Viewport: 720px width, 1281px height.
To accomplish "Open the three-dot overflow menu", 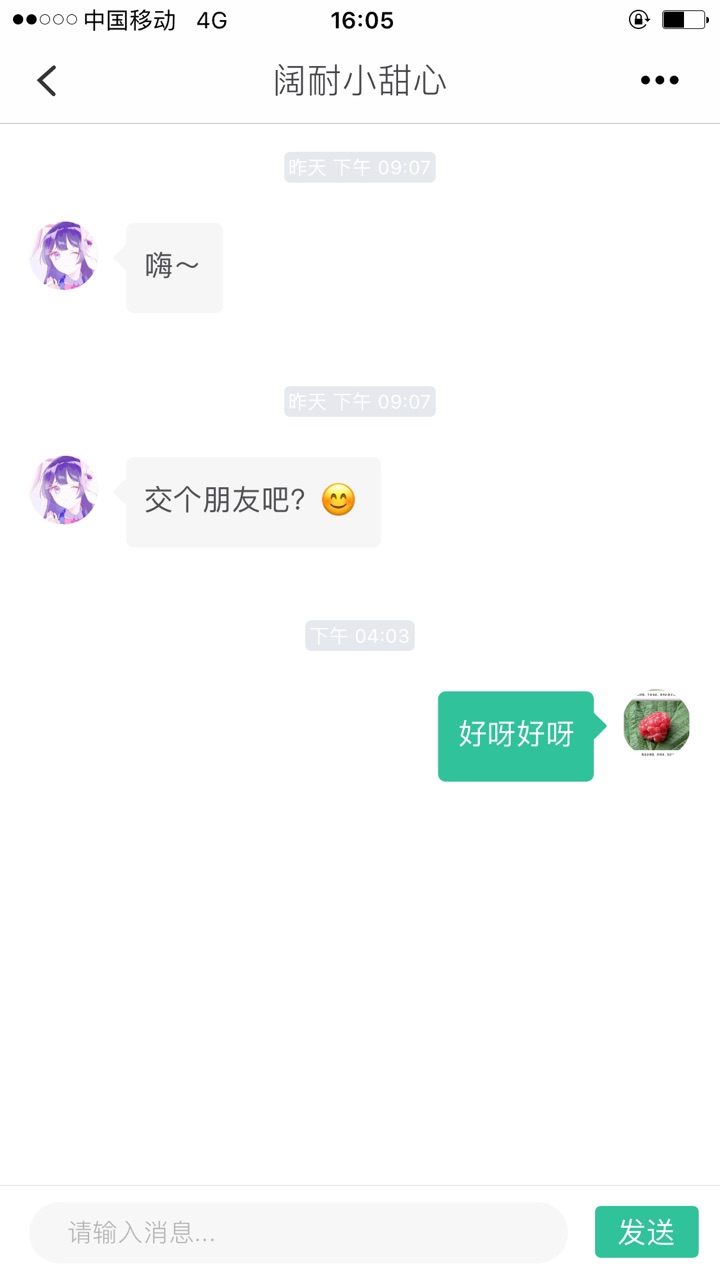I will [x=659, y=81].
